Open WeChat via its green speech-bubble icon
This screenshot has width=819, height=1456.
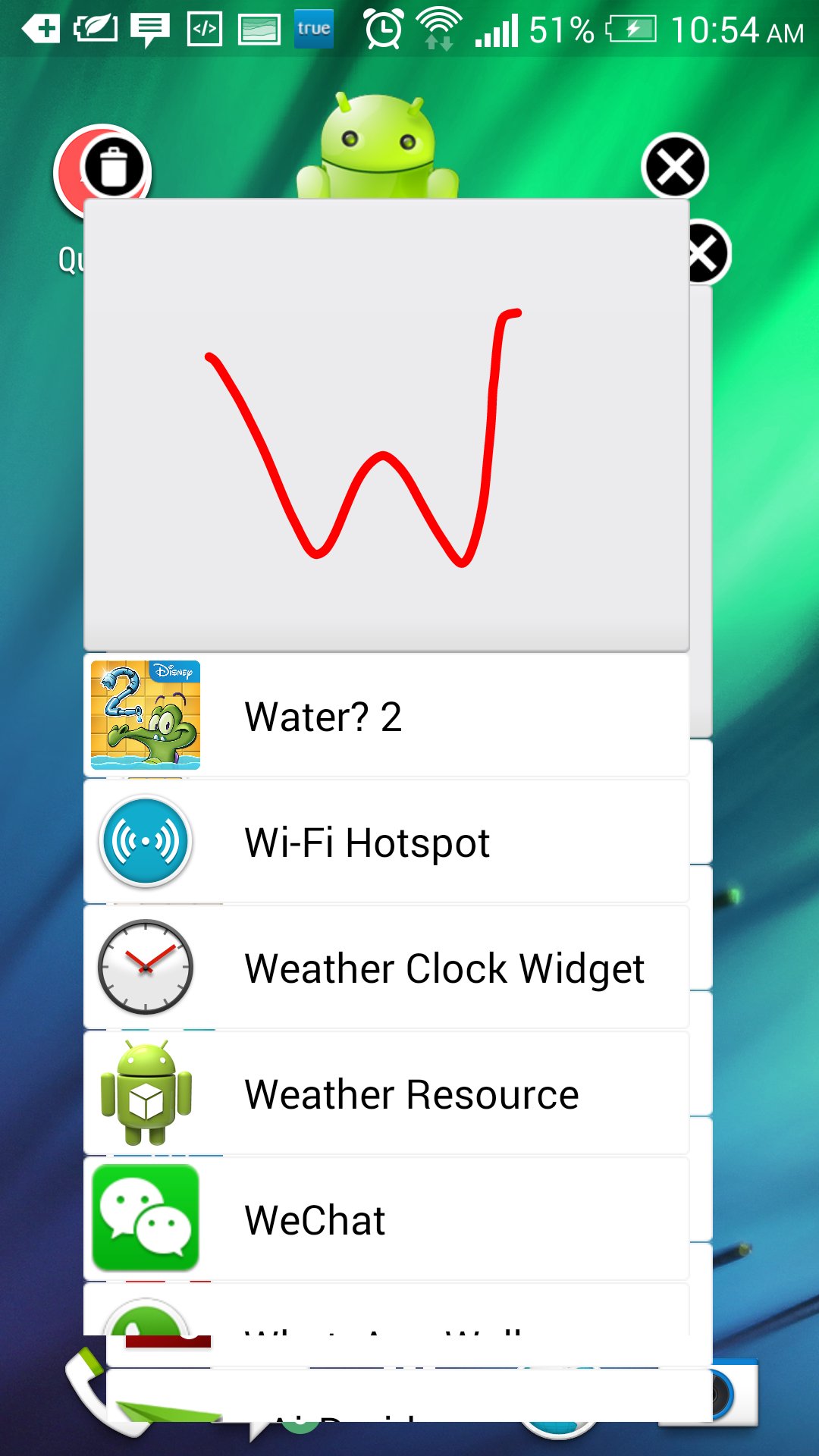pos(146,1218)
